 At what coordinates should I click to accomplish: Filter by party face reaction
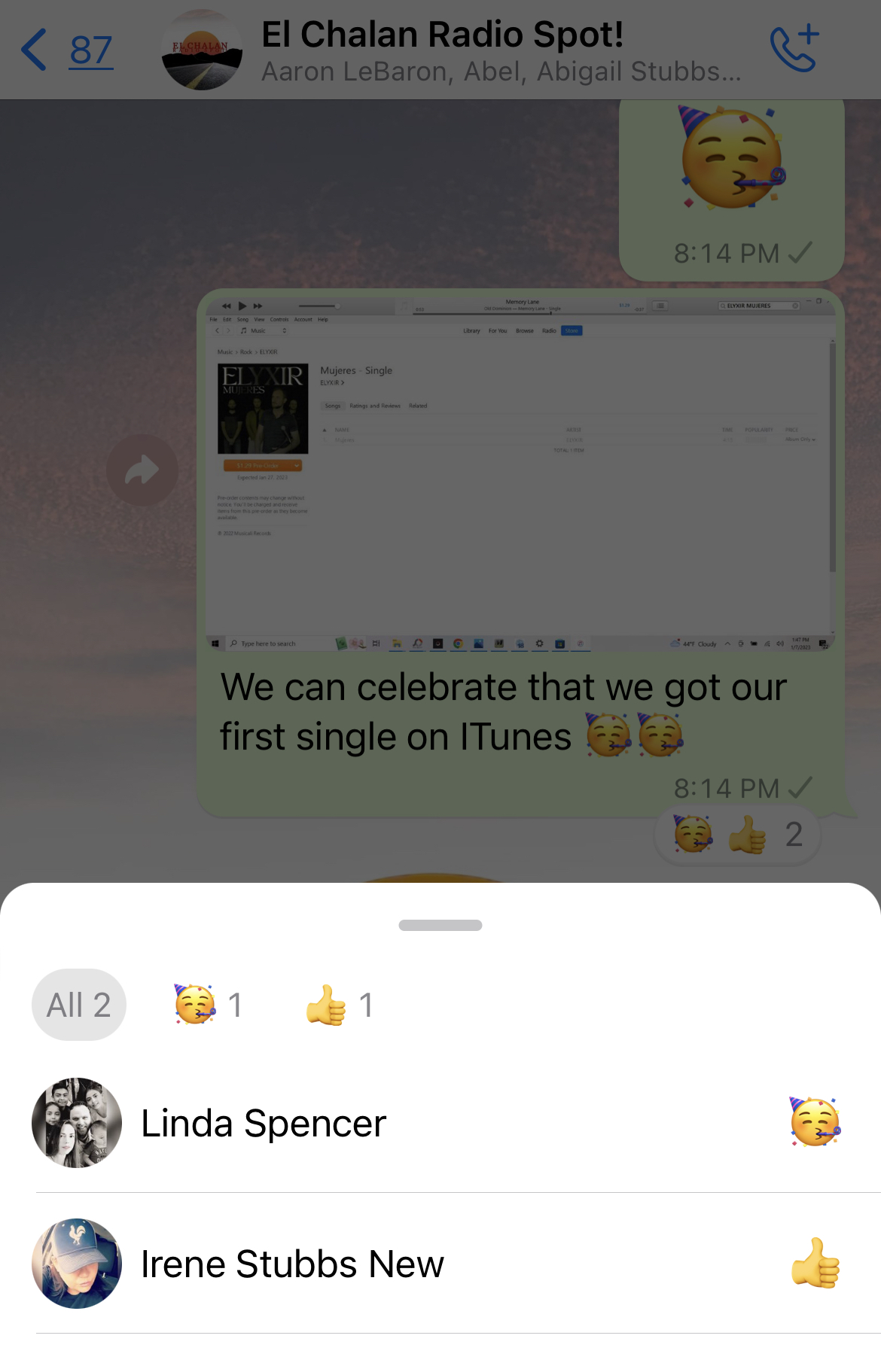pos(209,1005)
